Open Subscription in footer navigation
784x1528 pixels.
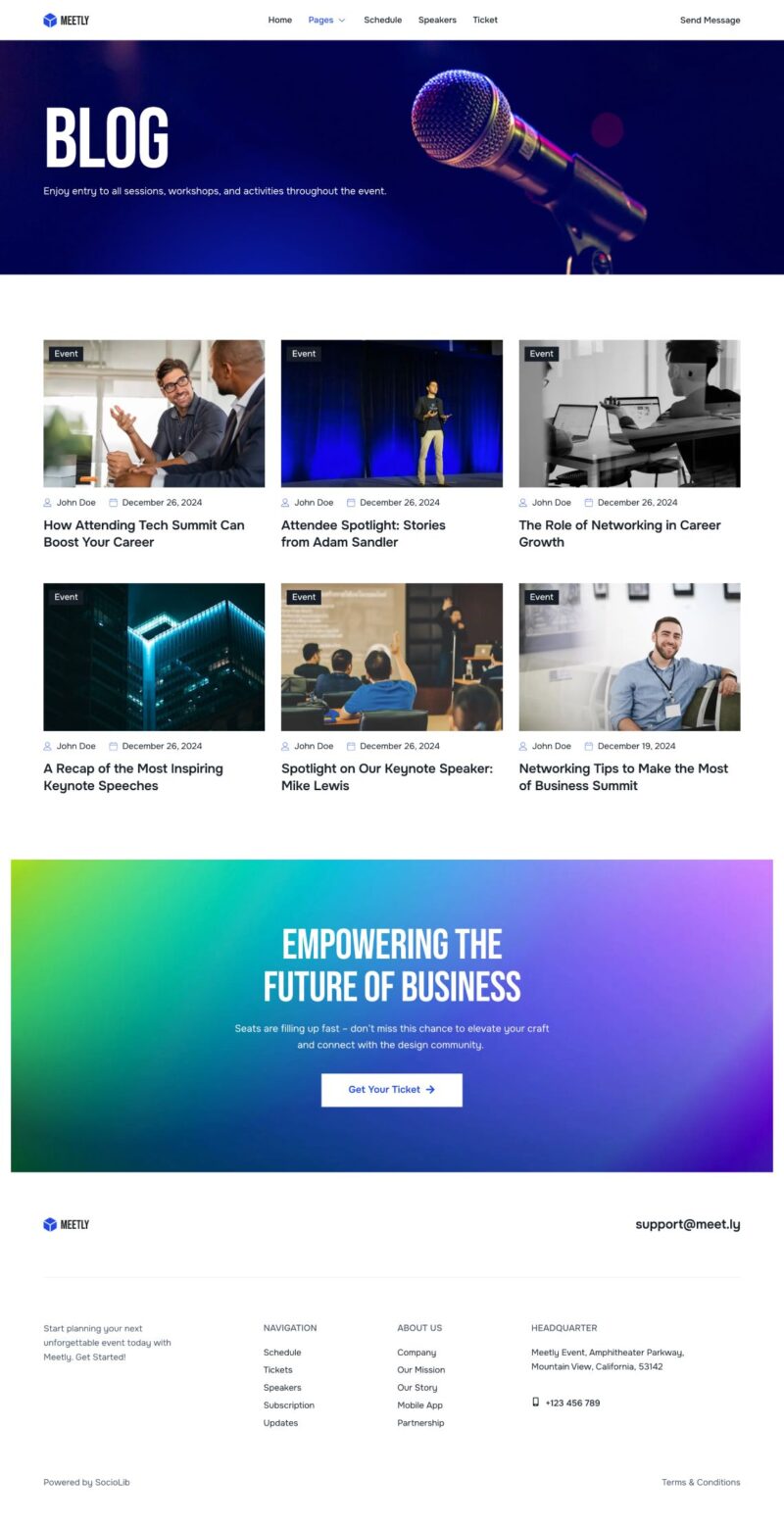click(x=288, y=1405)
